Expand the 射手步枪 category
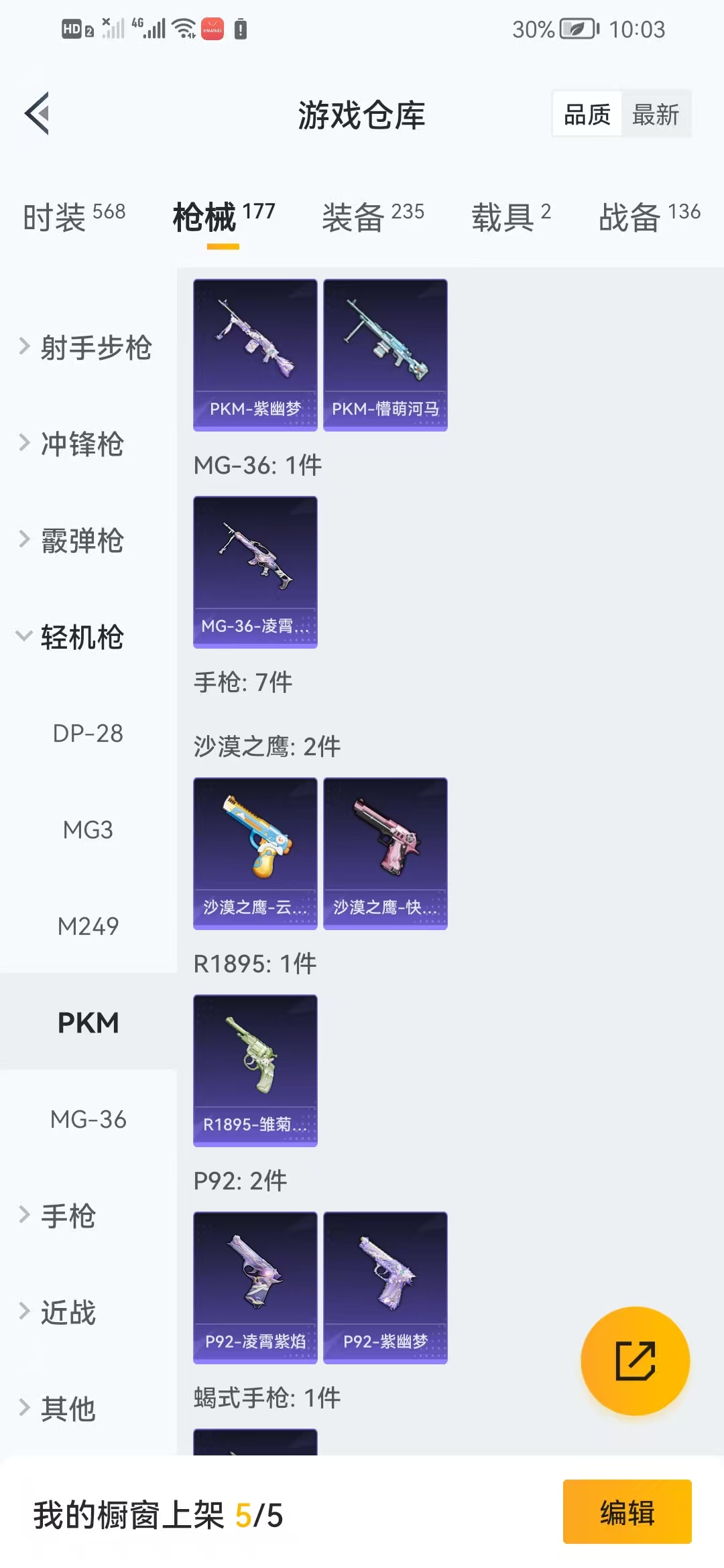 coord(87,347)
